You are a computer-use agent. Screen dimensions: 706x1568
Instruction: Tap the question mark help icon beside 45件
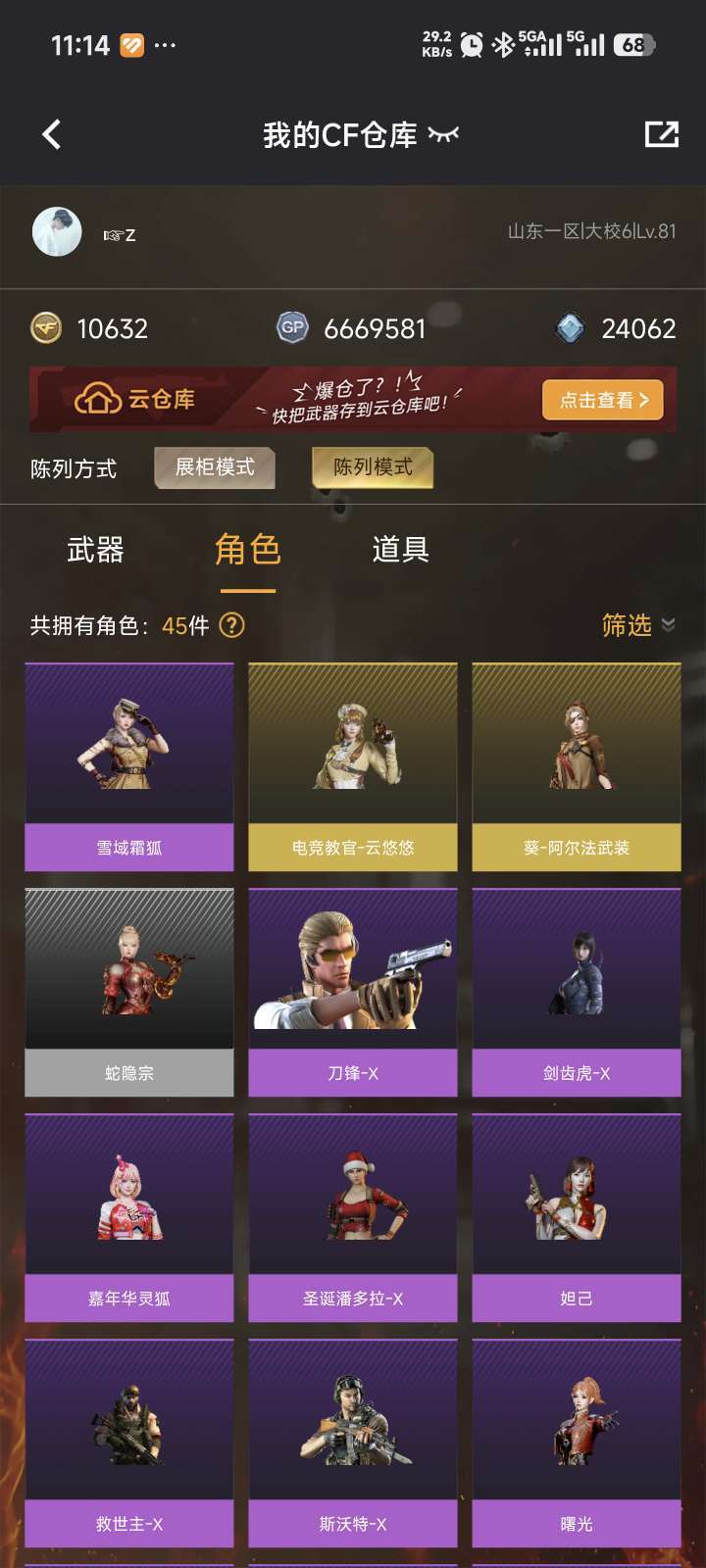click(232, 625)
